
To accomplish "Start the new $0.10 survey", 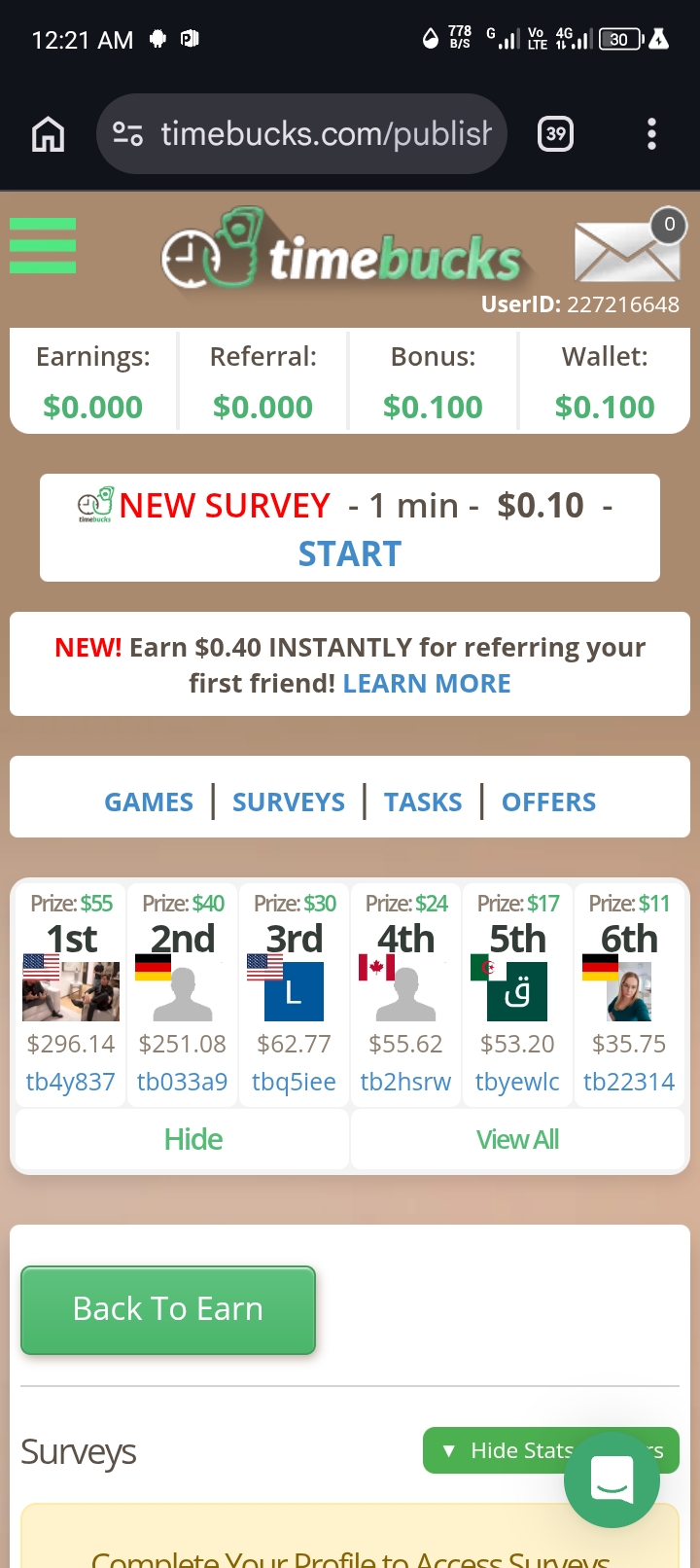I will (349, 553).
